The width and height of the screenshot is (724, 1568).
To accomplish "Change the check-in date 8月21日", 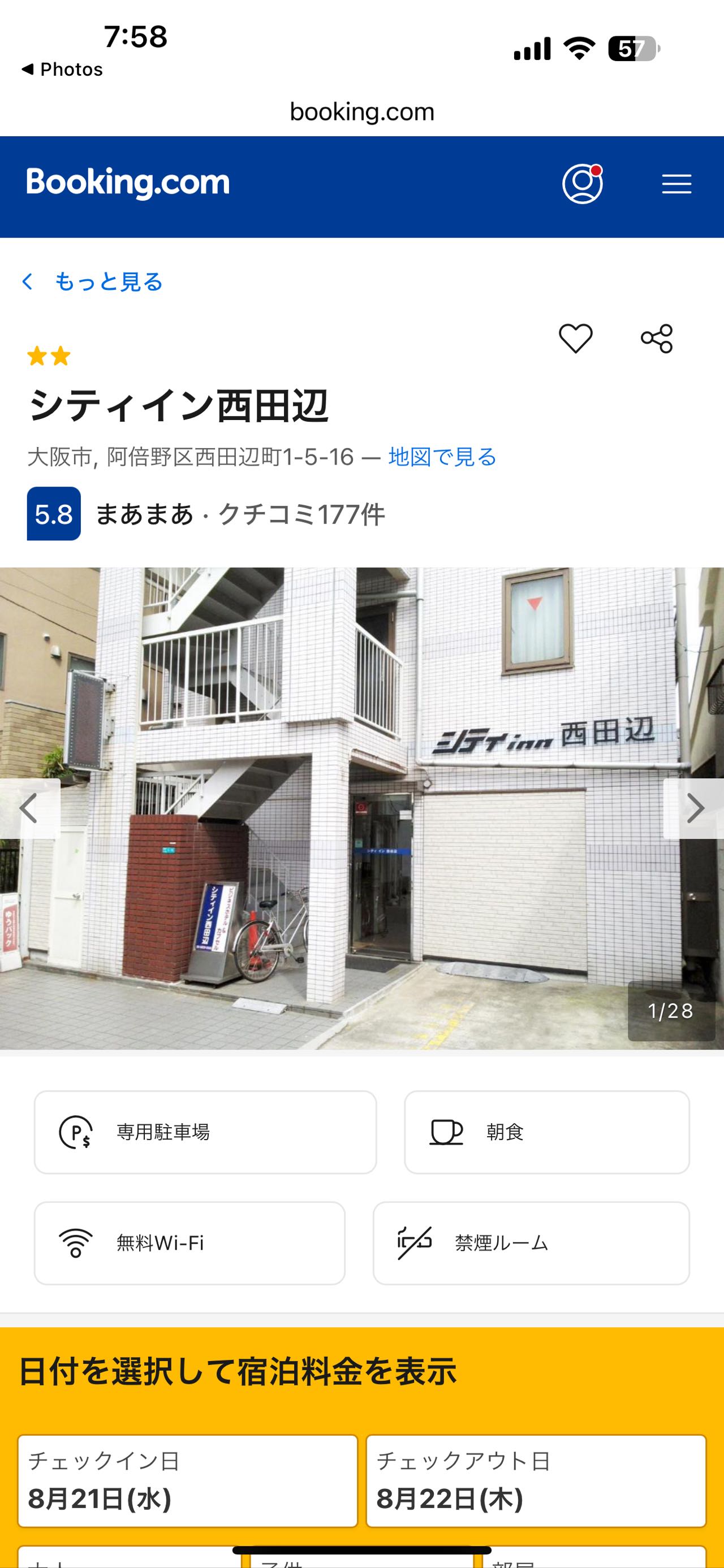I will tap(188, 1481).
